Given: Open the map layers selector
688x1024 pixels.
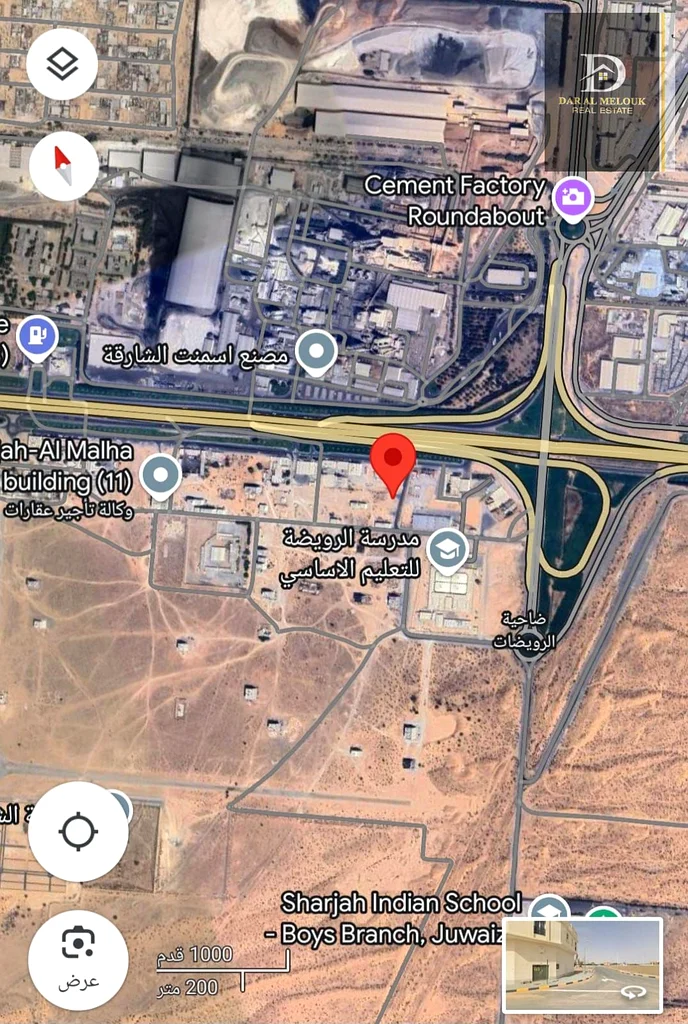Looking at the screenshot, I should tap(62, 65).
